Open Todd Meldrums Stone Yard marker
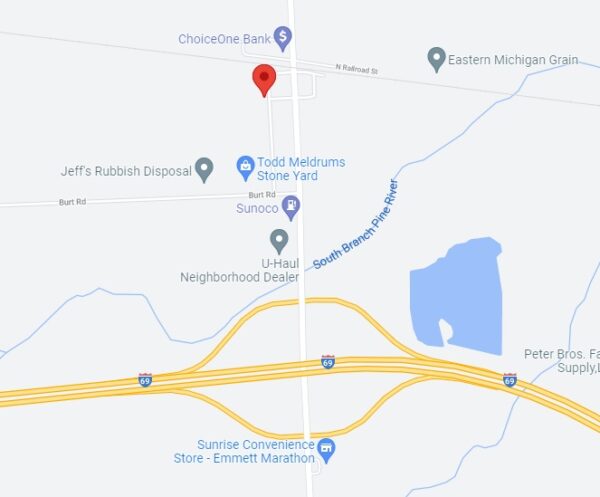 click(x=245, y=166)
